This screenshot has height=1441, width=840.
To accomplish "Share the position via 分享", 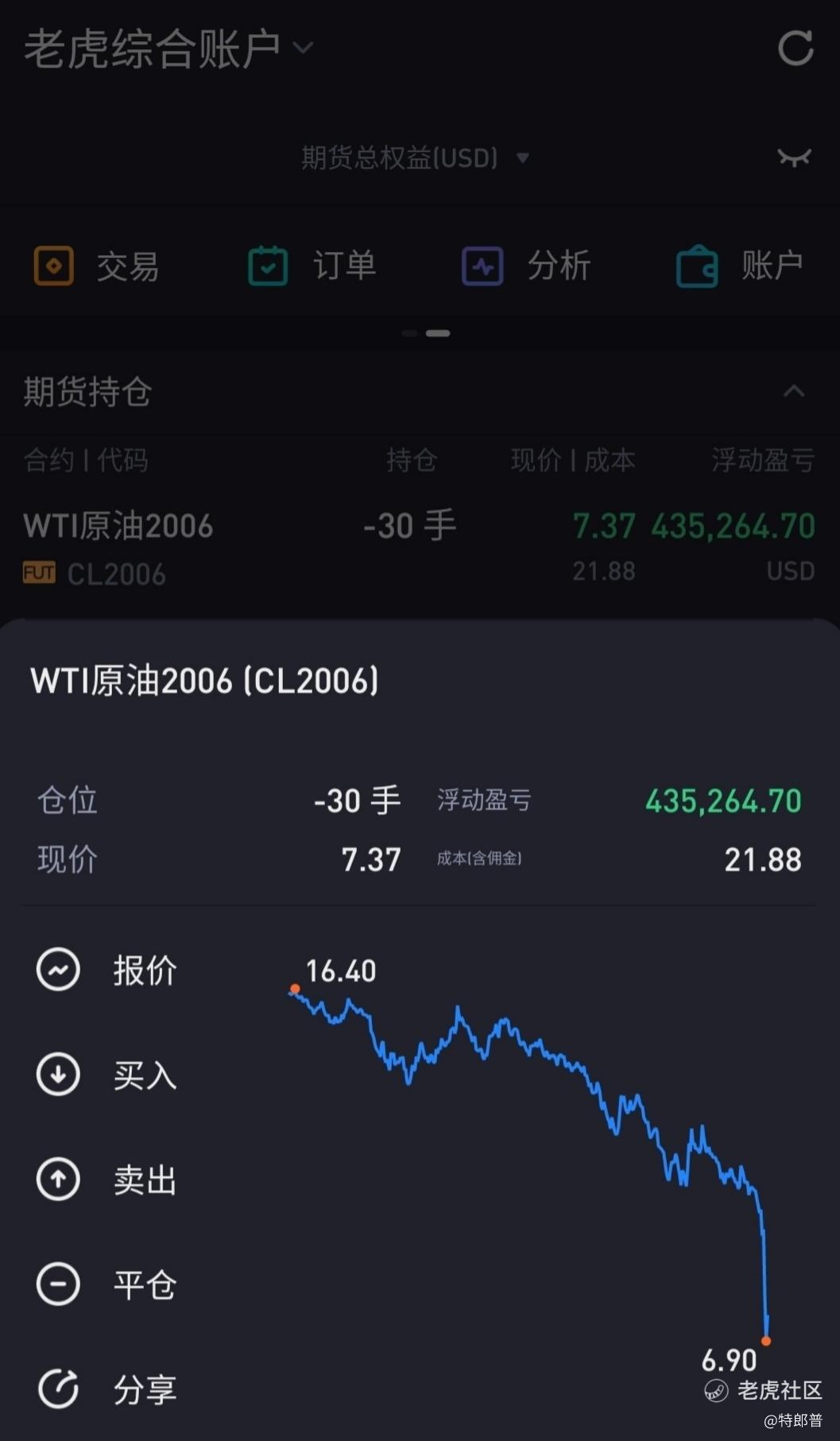I will [106, 1389].
